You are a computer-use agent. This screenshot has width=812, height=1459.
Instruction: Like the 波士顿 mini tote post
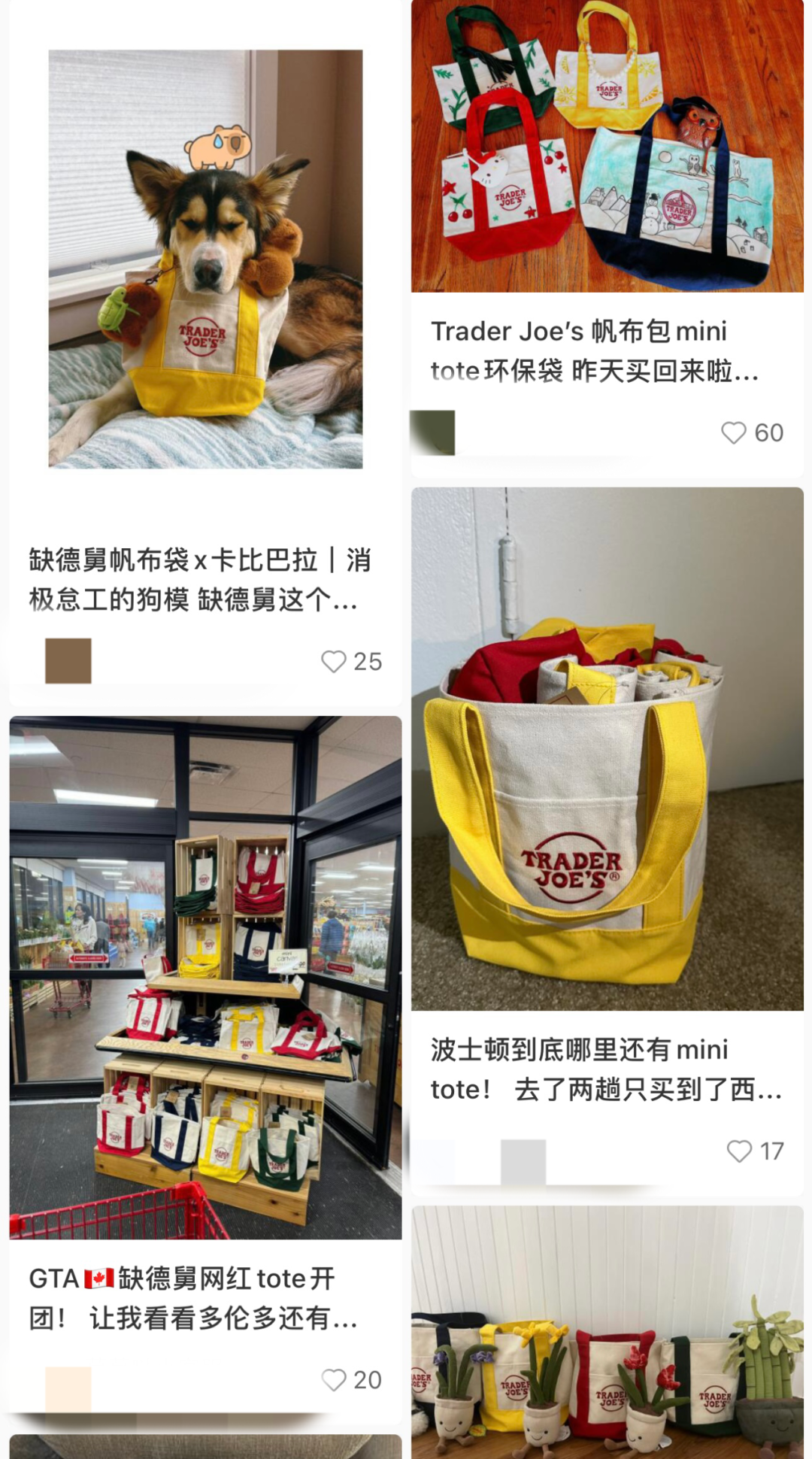(x=739, y=1151)
